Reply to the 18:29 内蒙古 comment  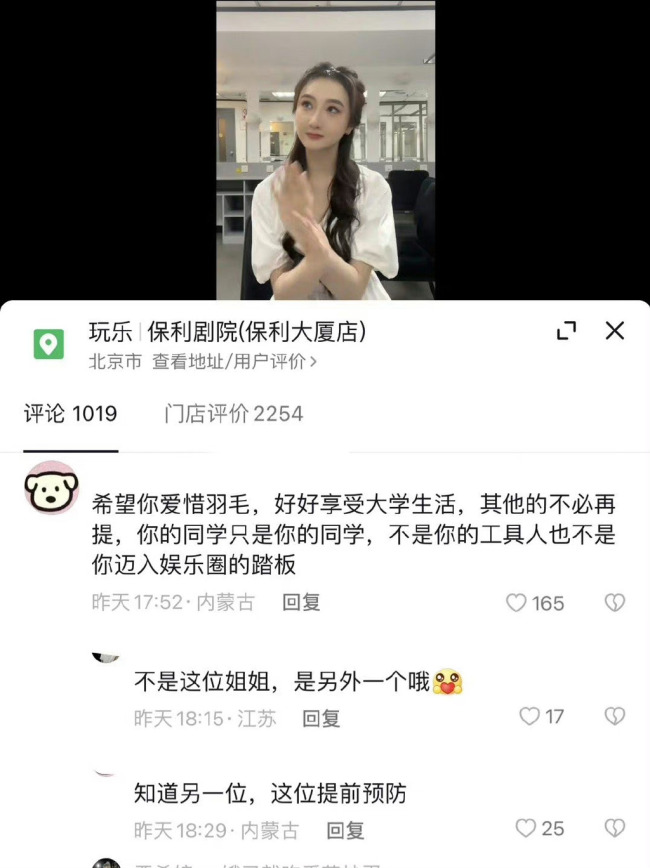(345, 830)
